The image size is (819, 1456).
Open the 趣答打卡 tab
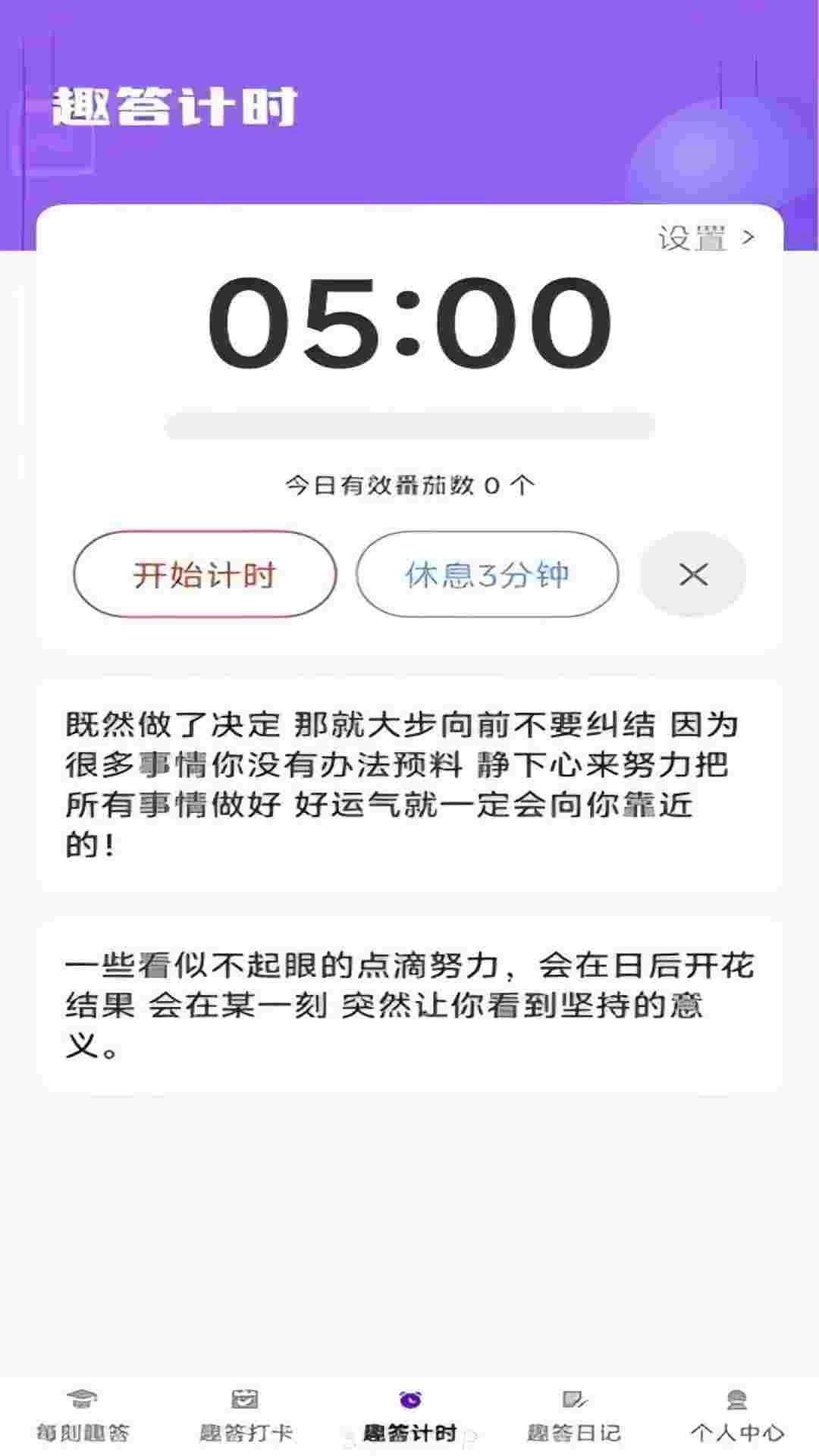246,1415
